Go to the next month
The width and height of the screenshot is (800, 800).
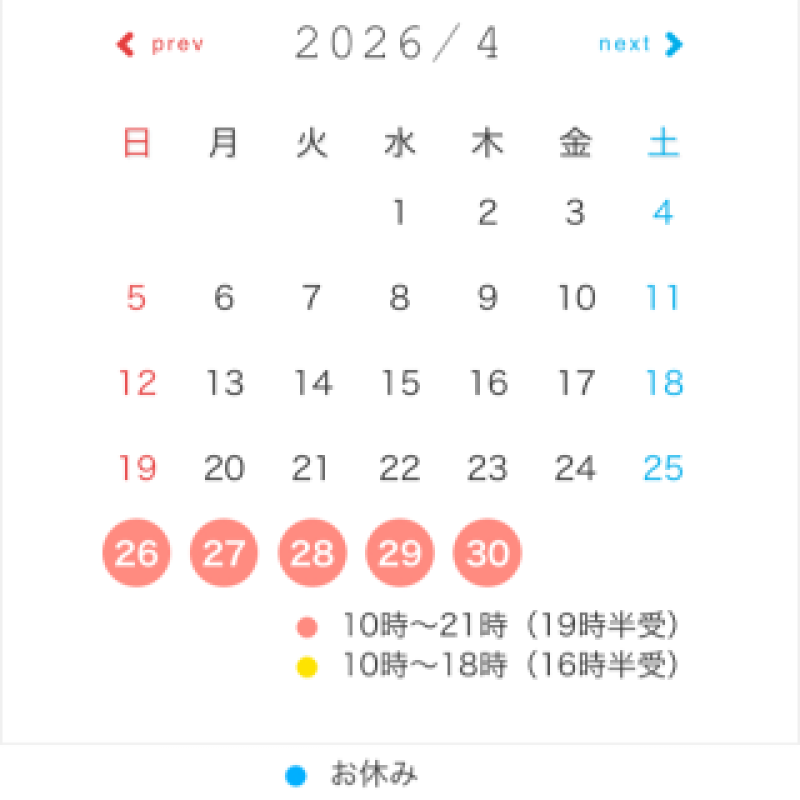point(640,44)
